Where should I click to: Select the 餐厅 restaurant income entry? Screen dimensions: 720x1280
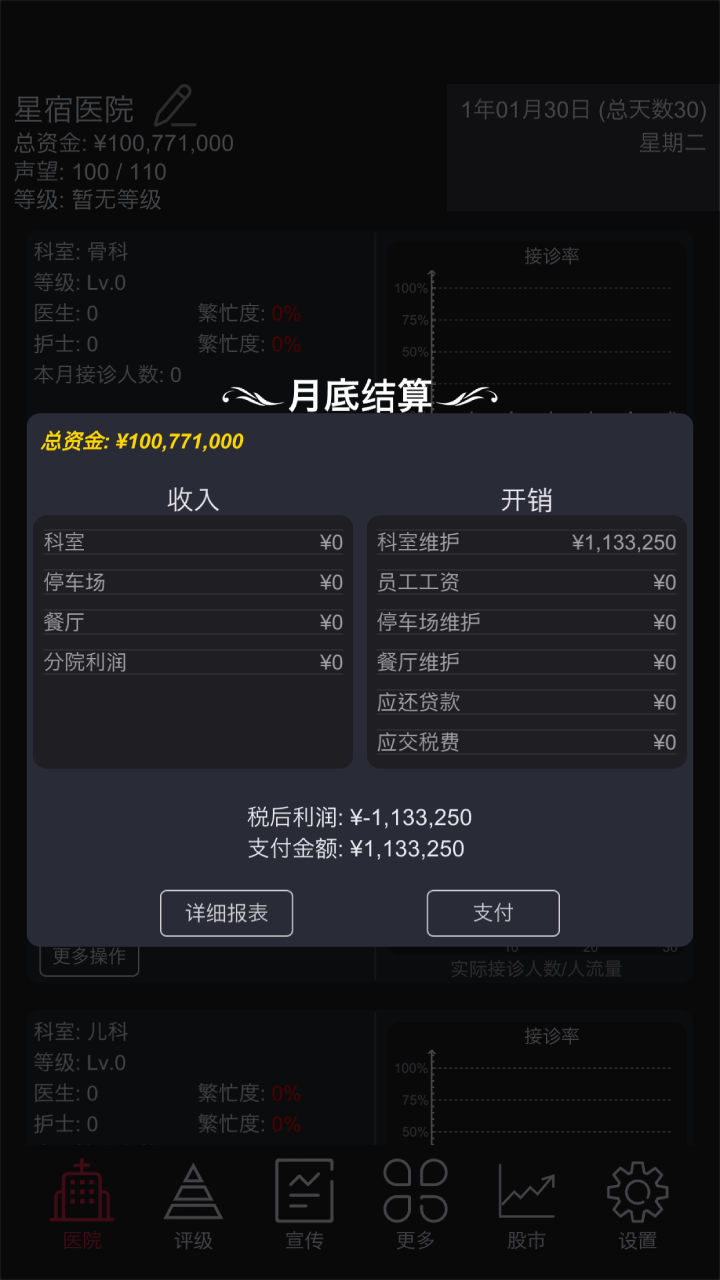(x=193, y=621)
